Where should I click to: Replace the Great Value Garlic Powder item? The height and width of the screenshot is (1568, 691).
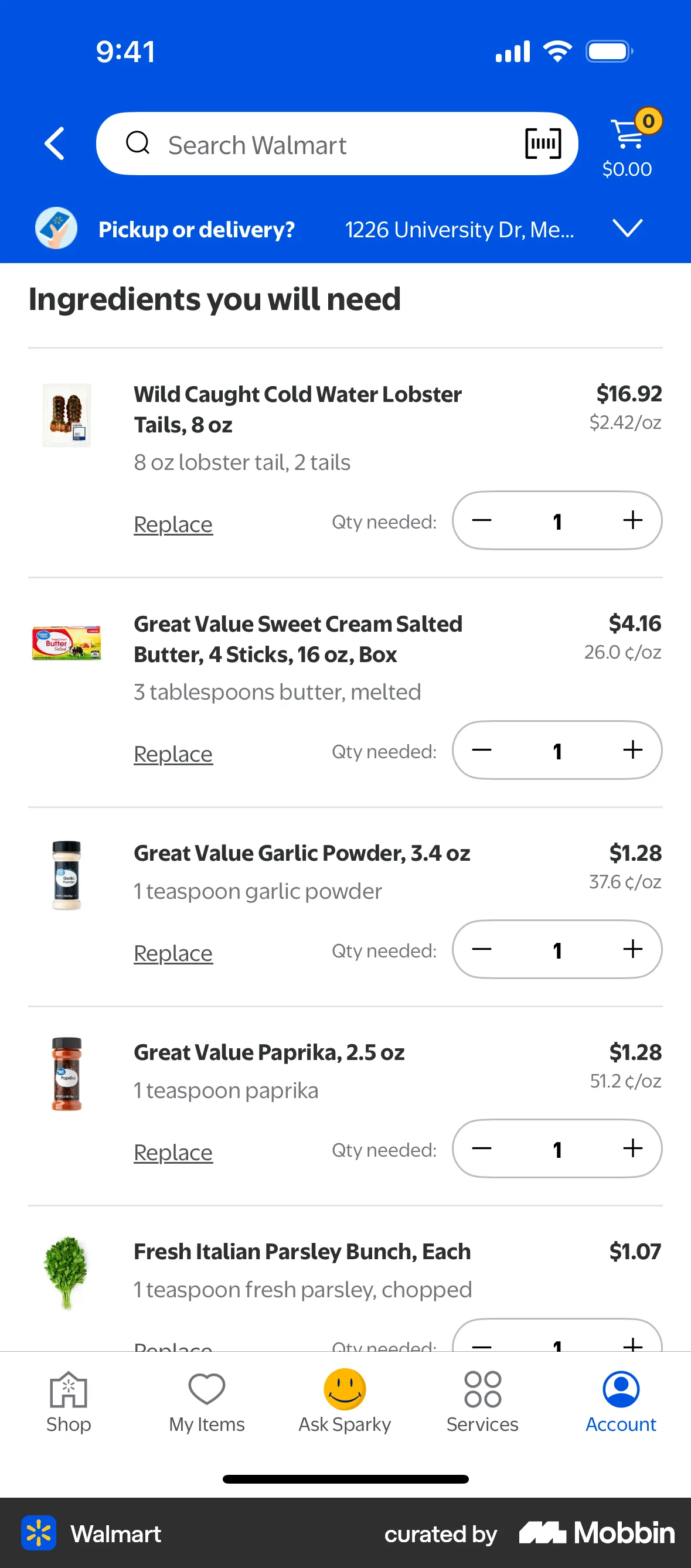pyautogui.click(x=173, y=953)
